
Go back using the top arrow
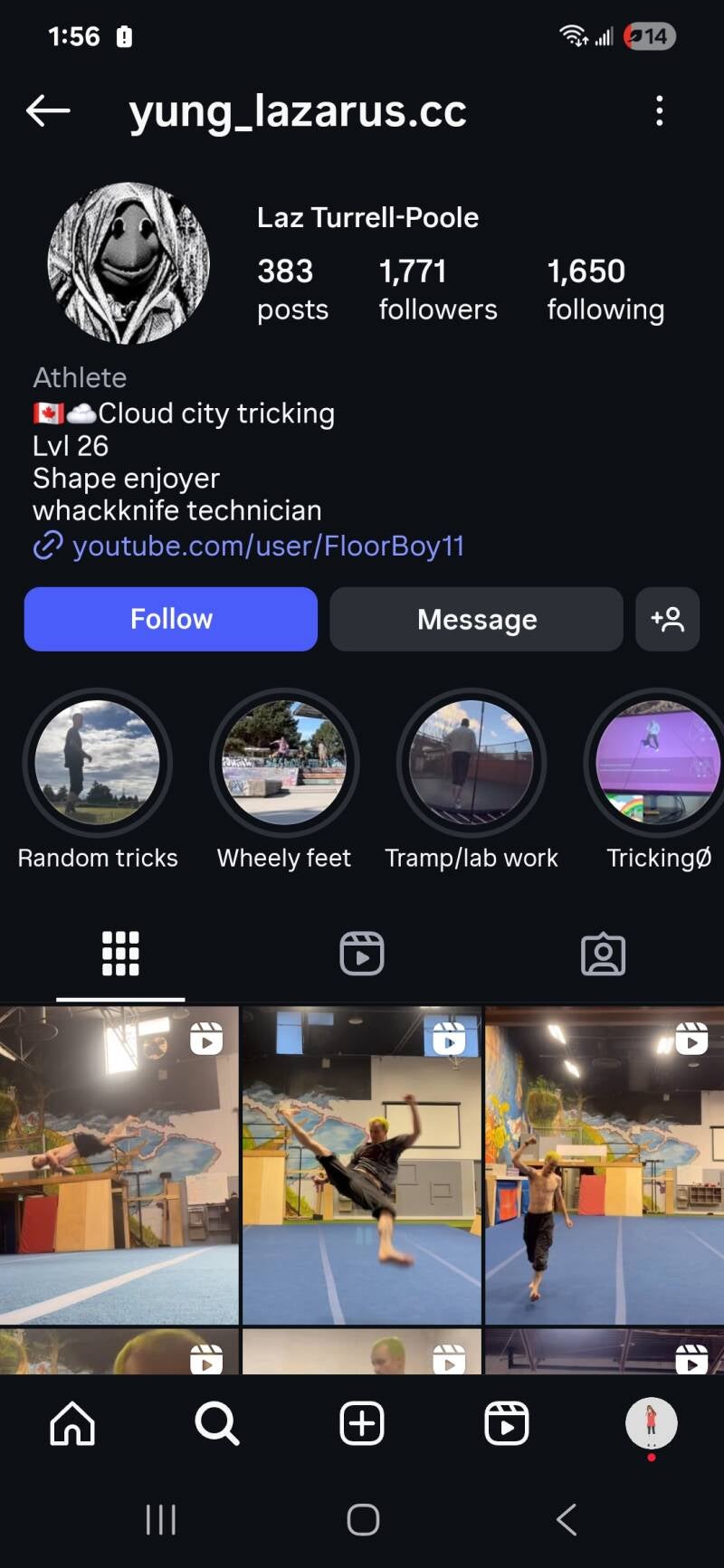48,111
